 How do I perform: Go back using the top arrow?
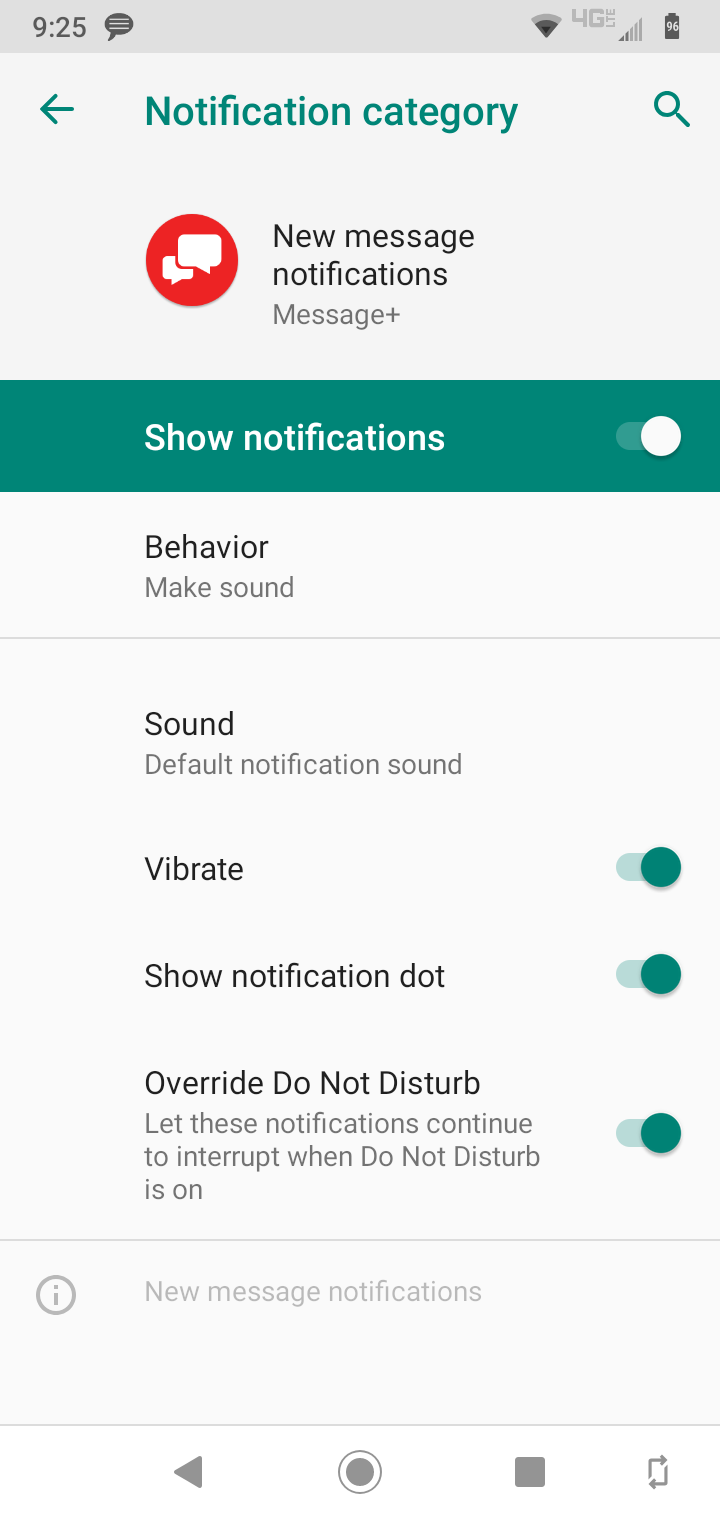(x=57, y=110)
